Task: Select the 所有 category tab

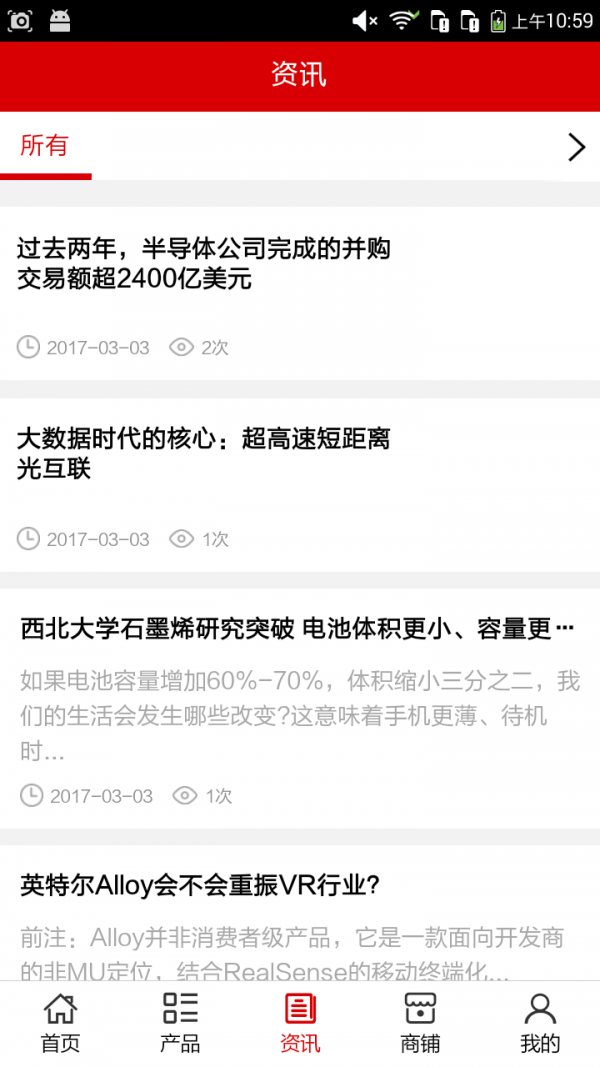Action: click(45, 146)
